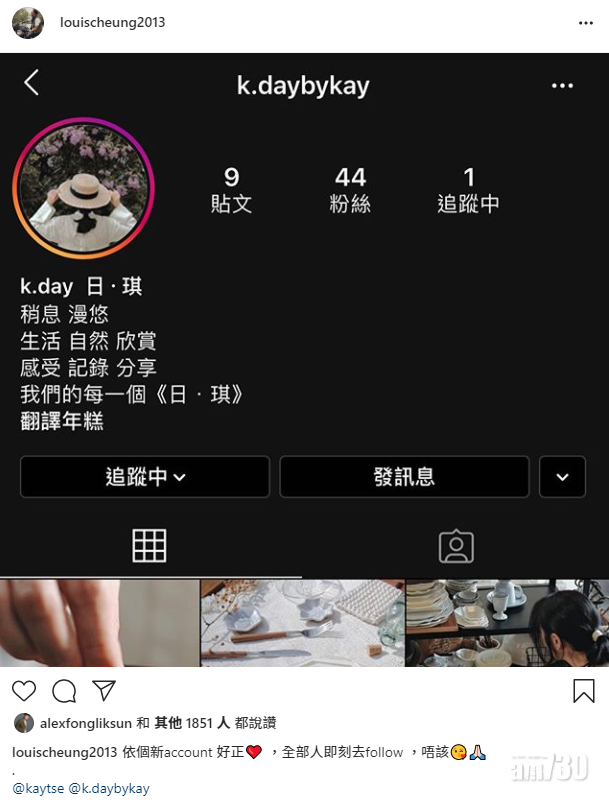Open louischeung2013's profile from the post header
Screen dimensions: 609x800
click(112, 22)
